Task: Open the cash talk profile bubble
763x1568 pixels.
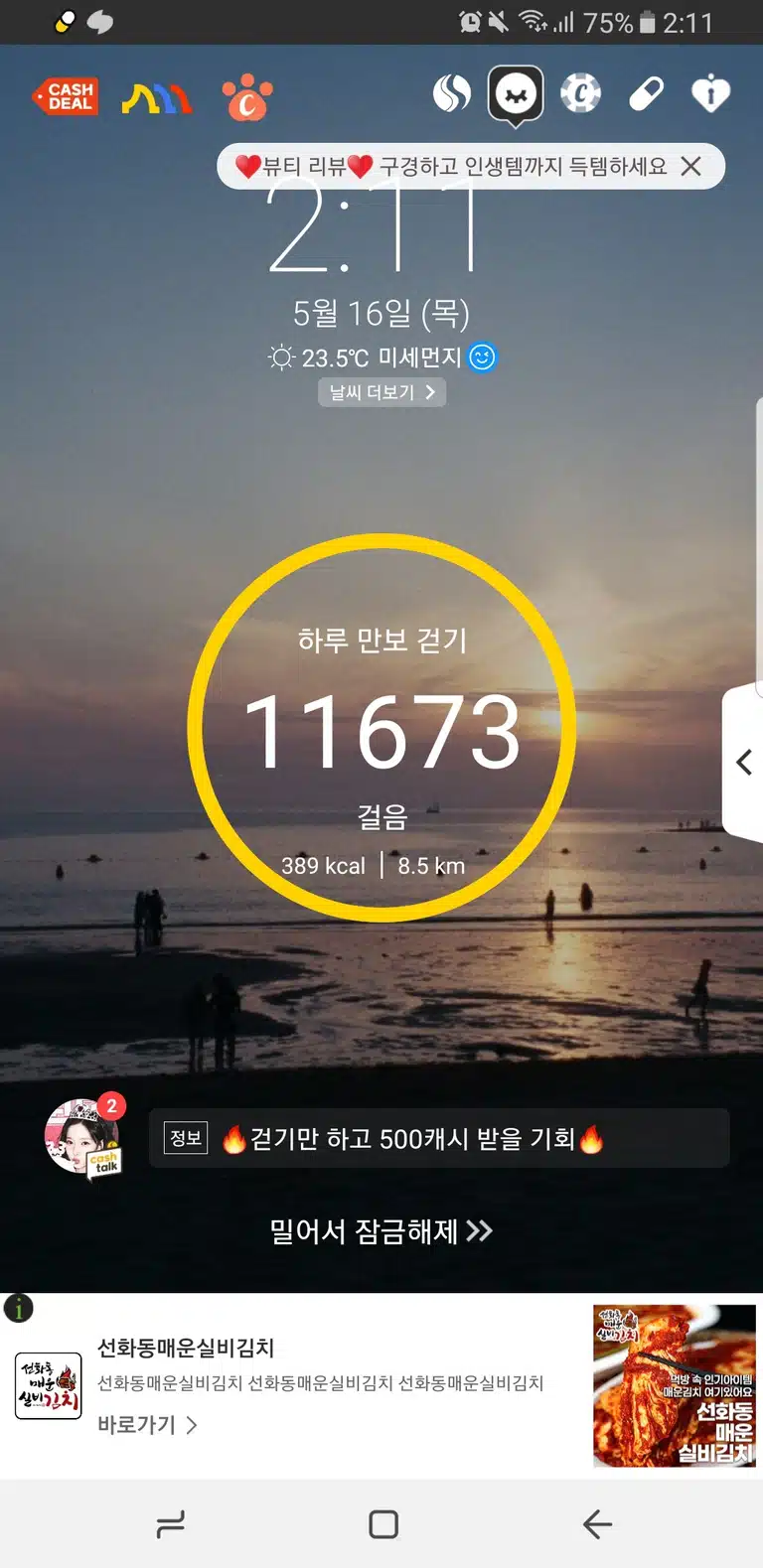Action: coord(83,1137)
